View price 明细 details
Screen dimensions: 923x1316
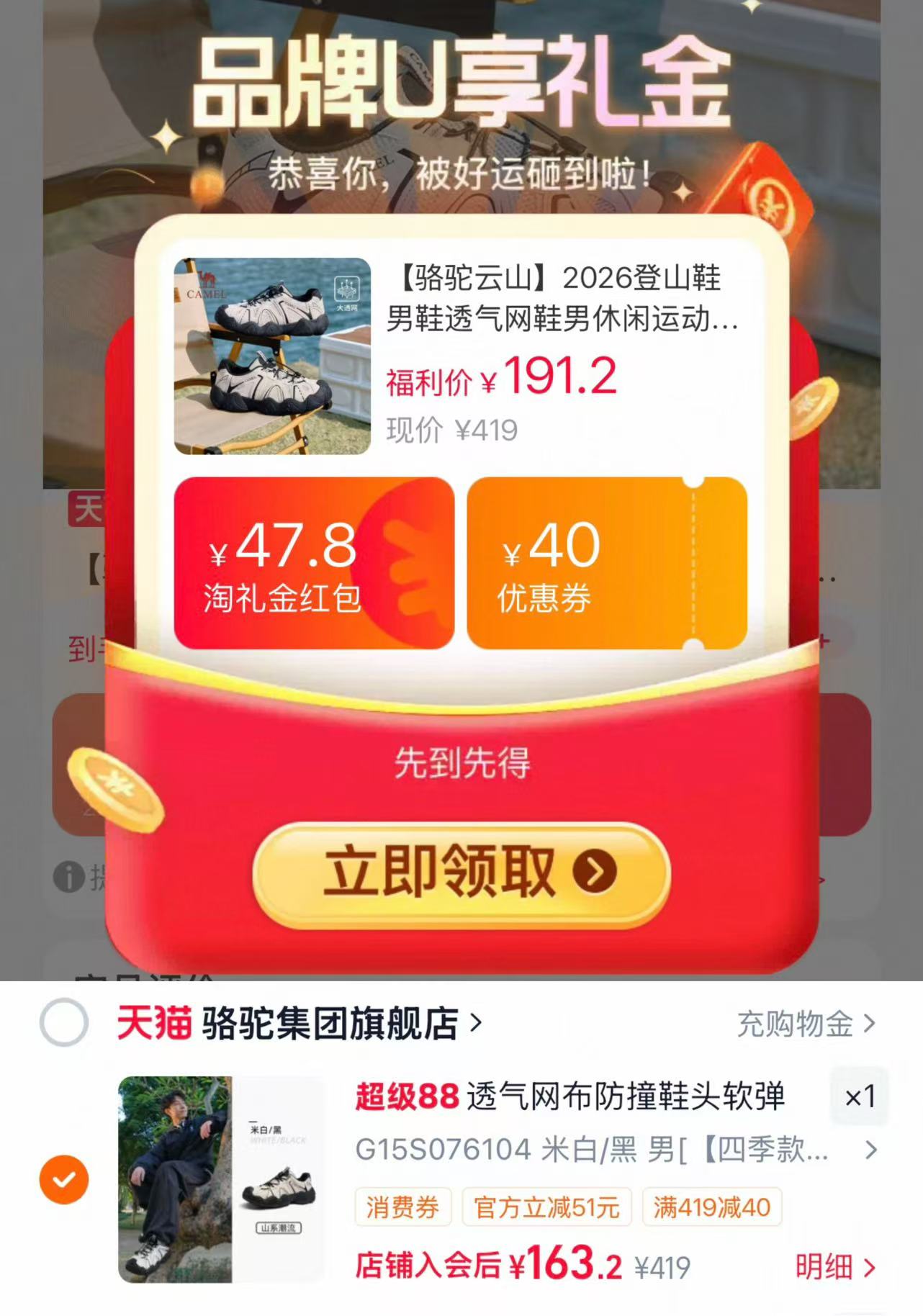[x=835, y=1267]
